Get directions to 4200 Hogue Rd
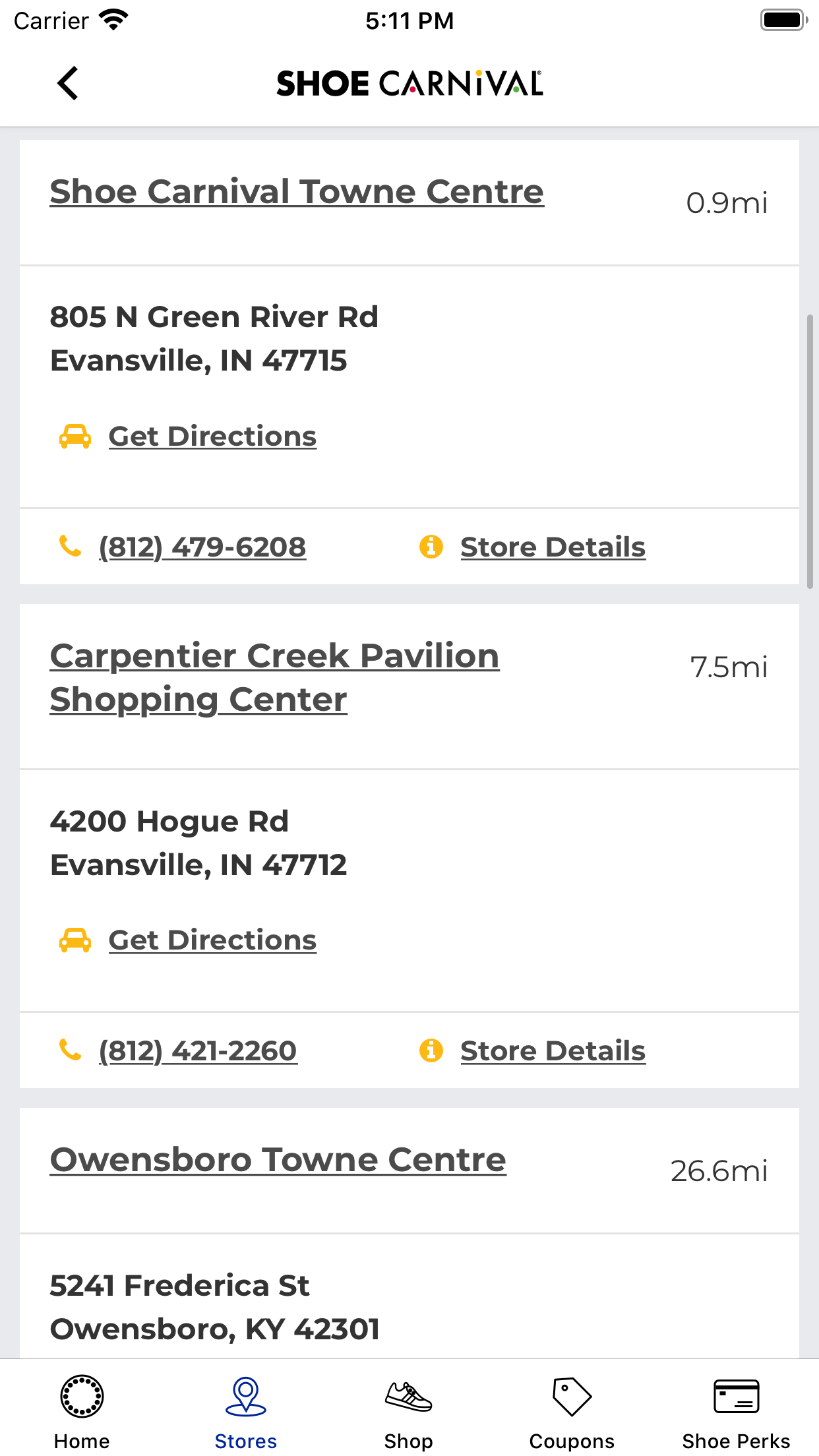This screenshot has height=1456, width=819. tap(212, 940)
